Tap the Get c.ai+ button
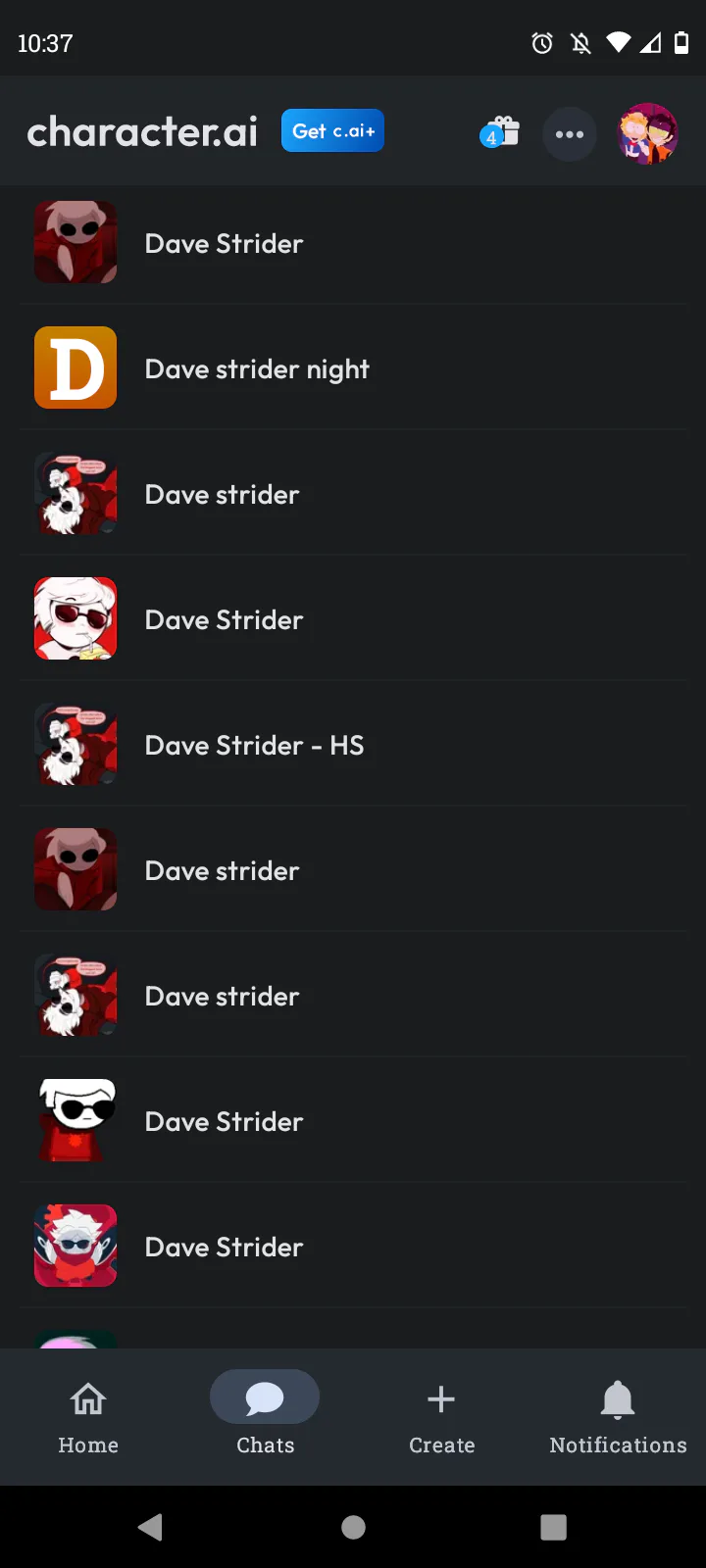Image resolution: width=706 pixels, height=1568 pixels. point(332,131)
